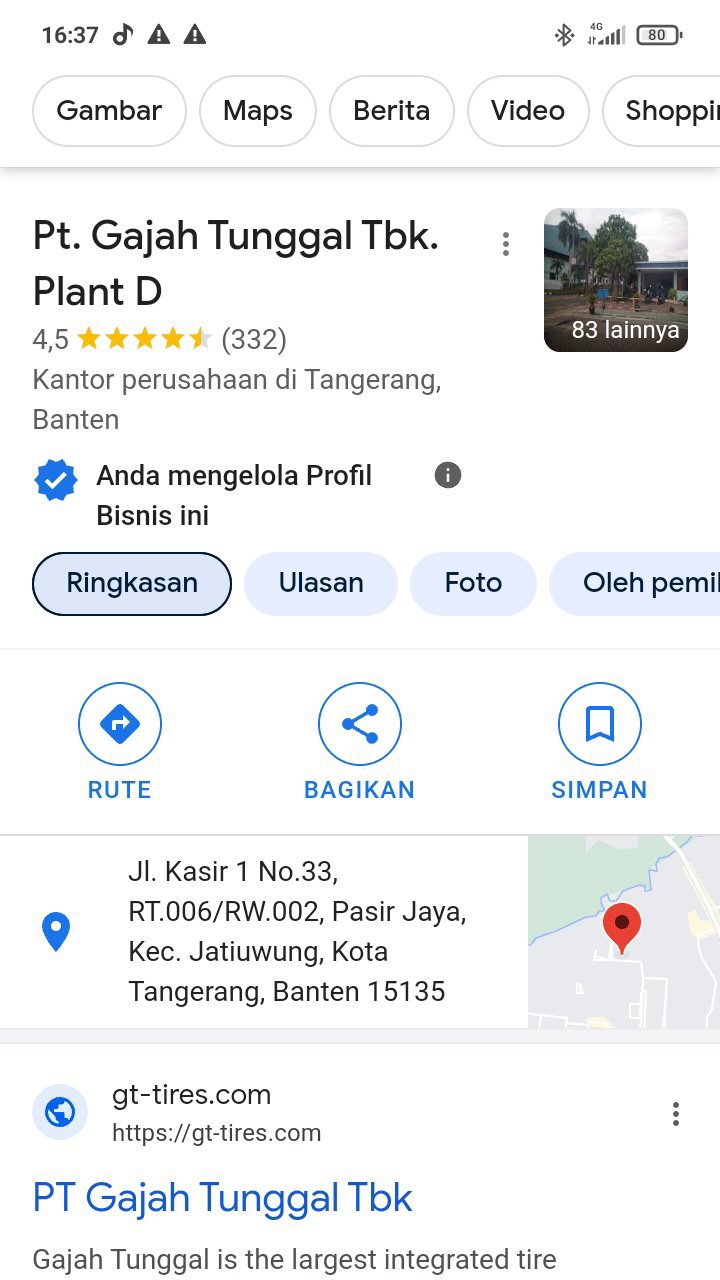Switch to the Ulasan chip
The width and height of the screenshot is (720, 1280).
coord(321,583)
